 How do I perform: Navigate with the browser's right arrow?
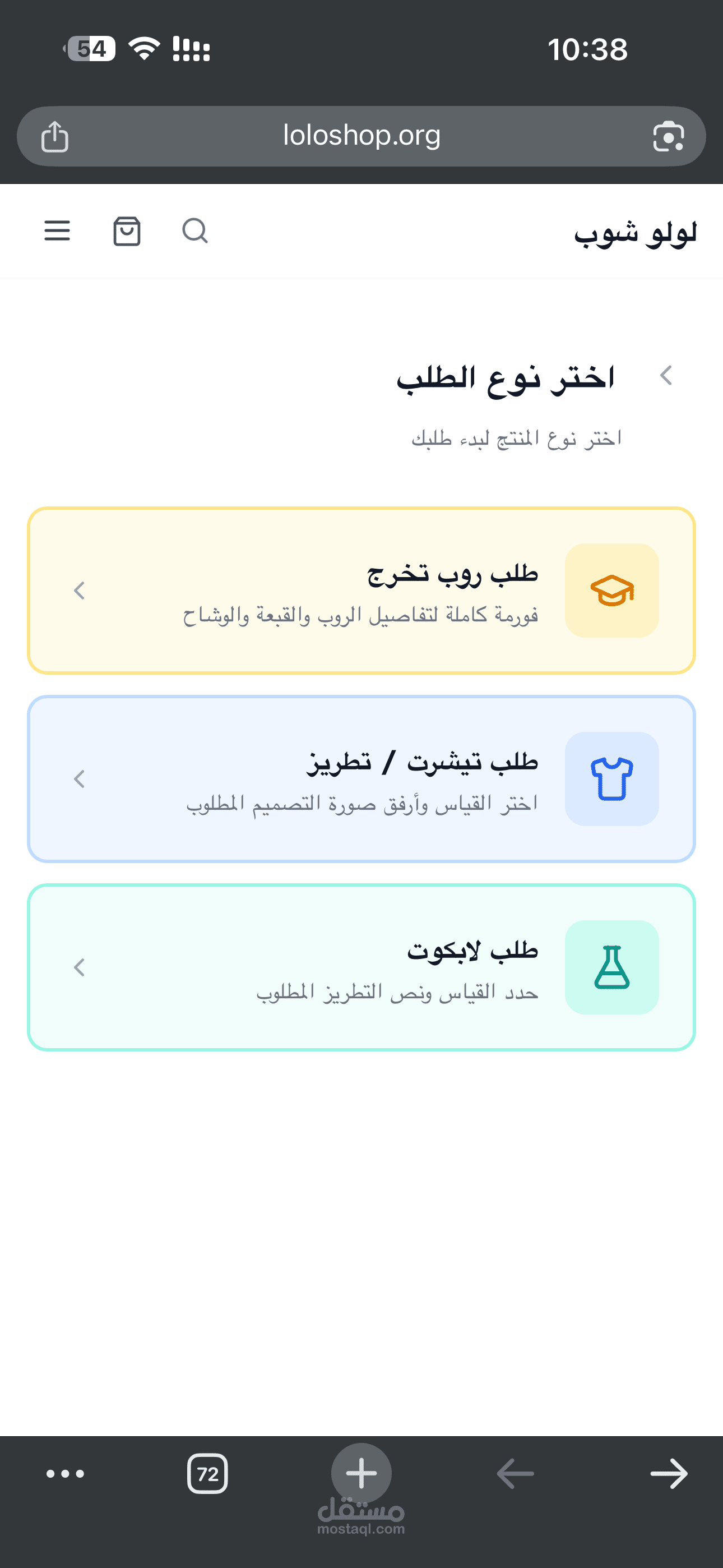(668, 1474)
